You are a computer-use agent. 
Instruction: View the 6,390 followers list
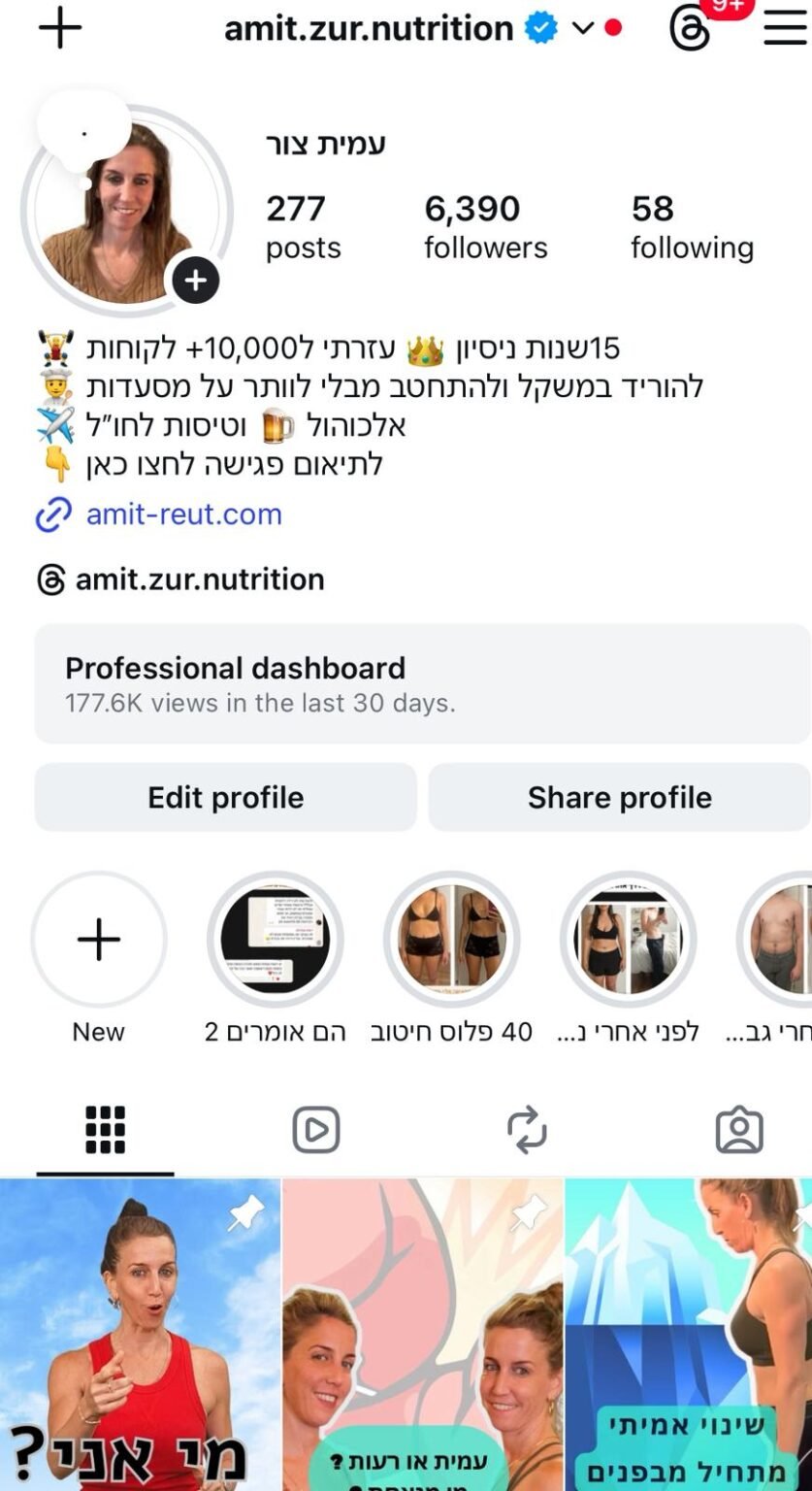point(485,227)
